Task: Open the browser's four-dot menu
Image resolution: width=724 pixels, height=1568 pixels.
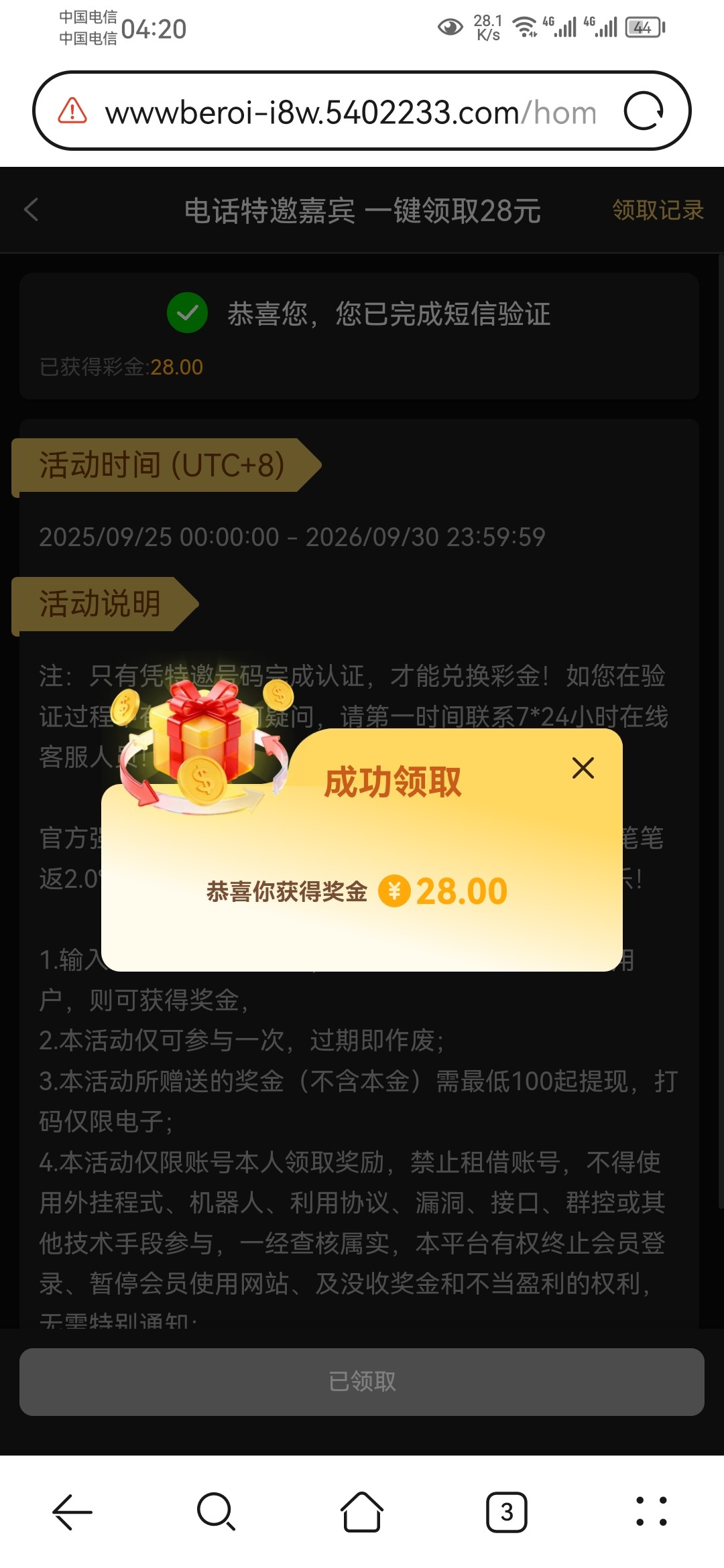Action: coord(651,1512)
